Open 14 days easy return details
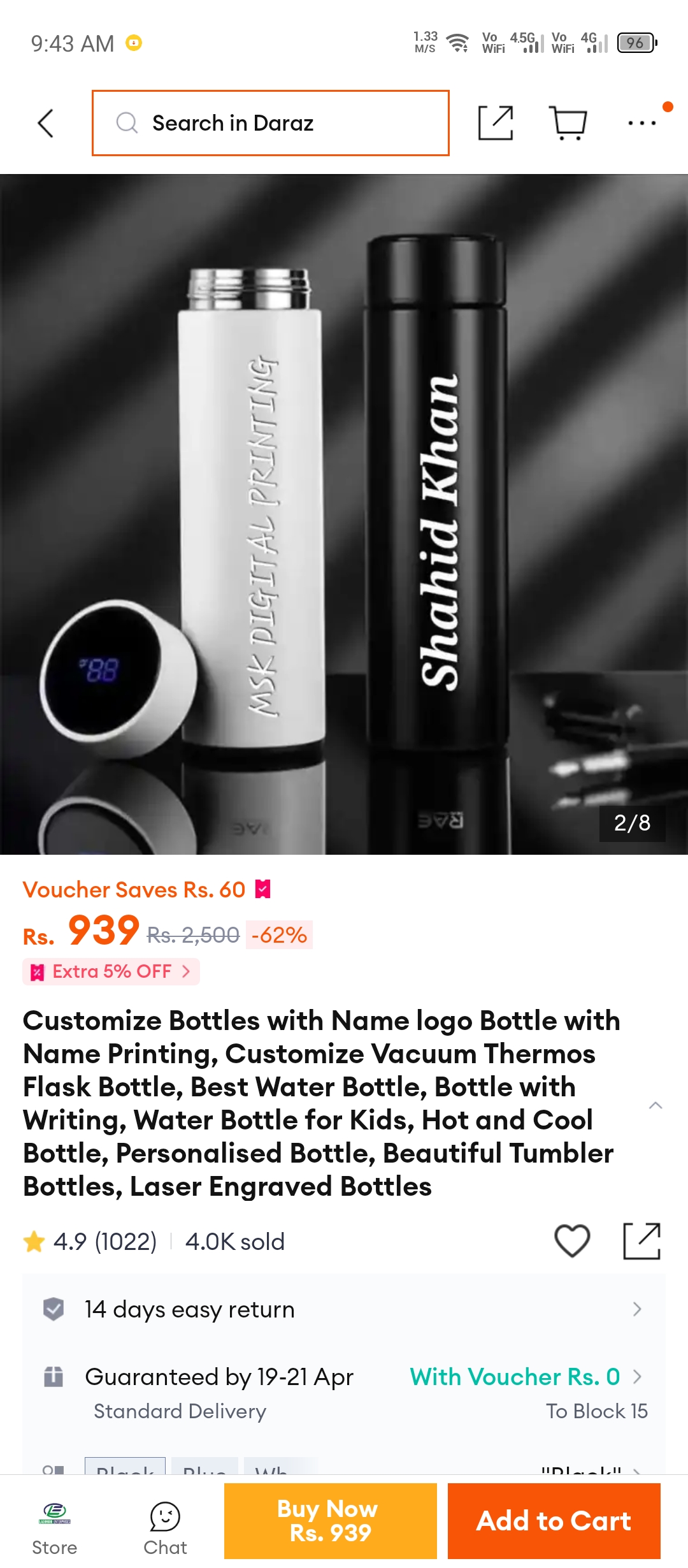688x1568 pixels. pyautogui.click(x=344, y=1309)
